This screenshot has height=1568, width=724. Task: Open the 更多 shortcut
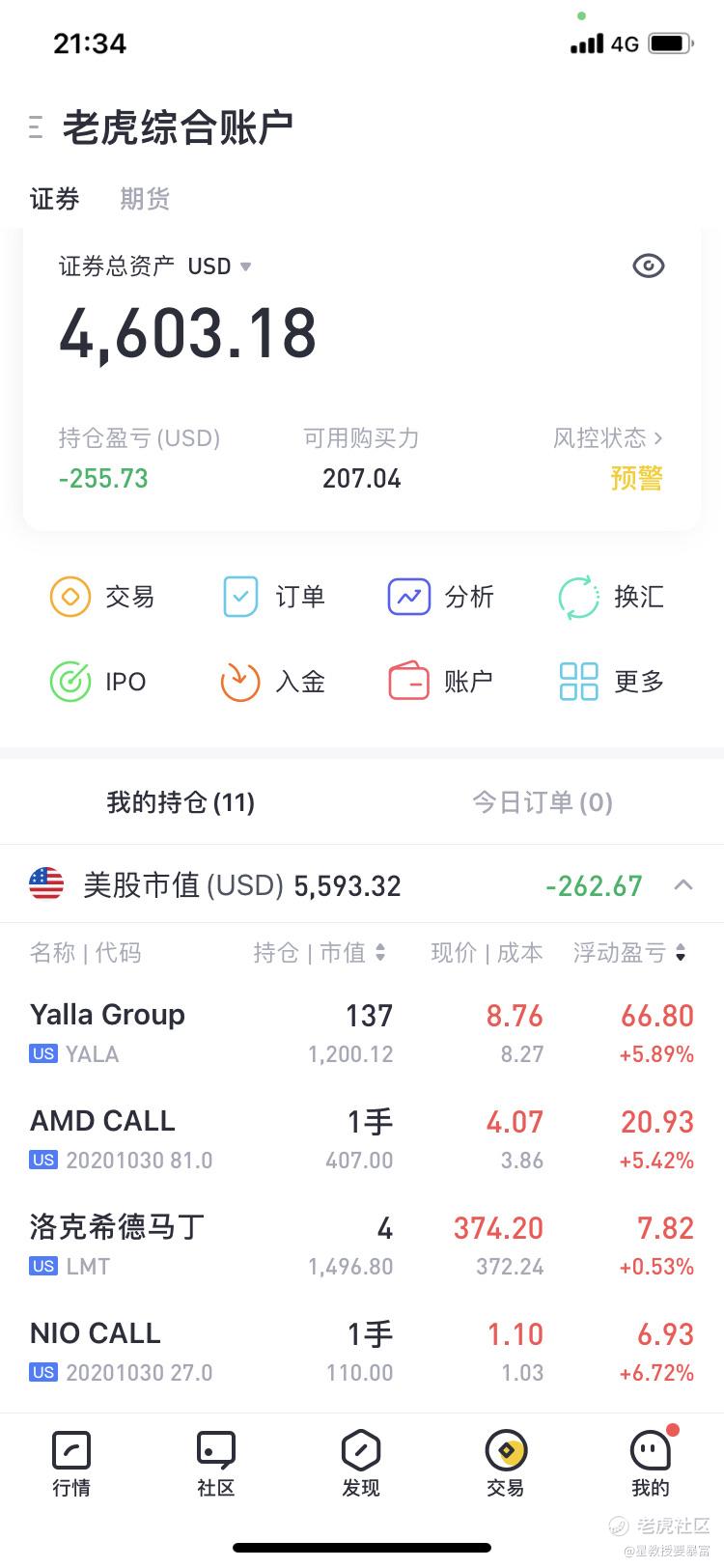pyautogui.click(x=612, y=682)
